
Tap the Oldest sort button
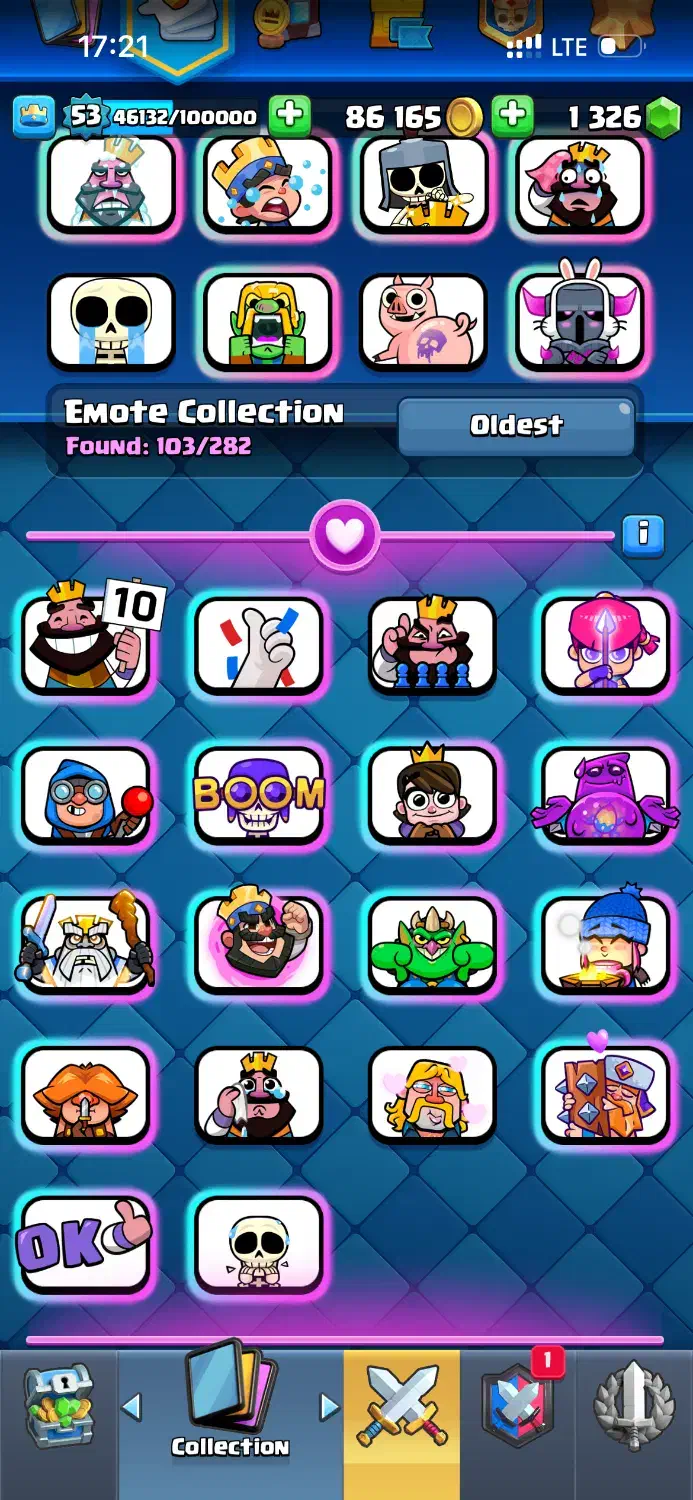pos(516,426)
